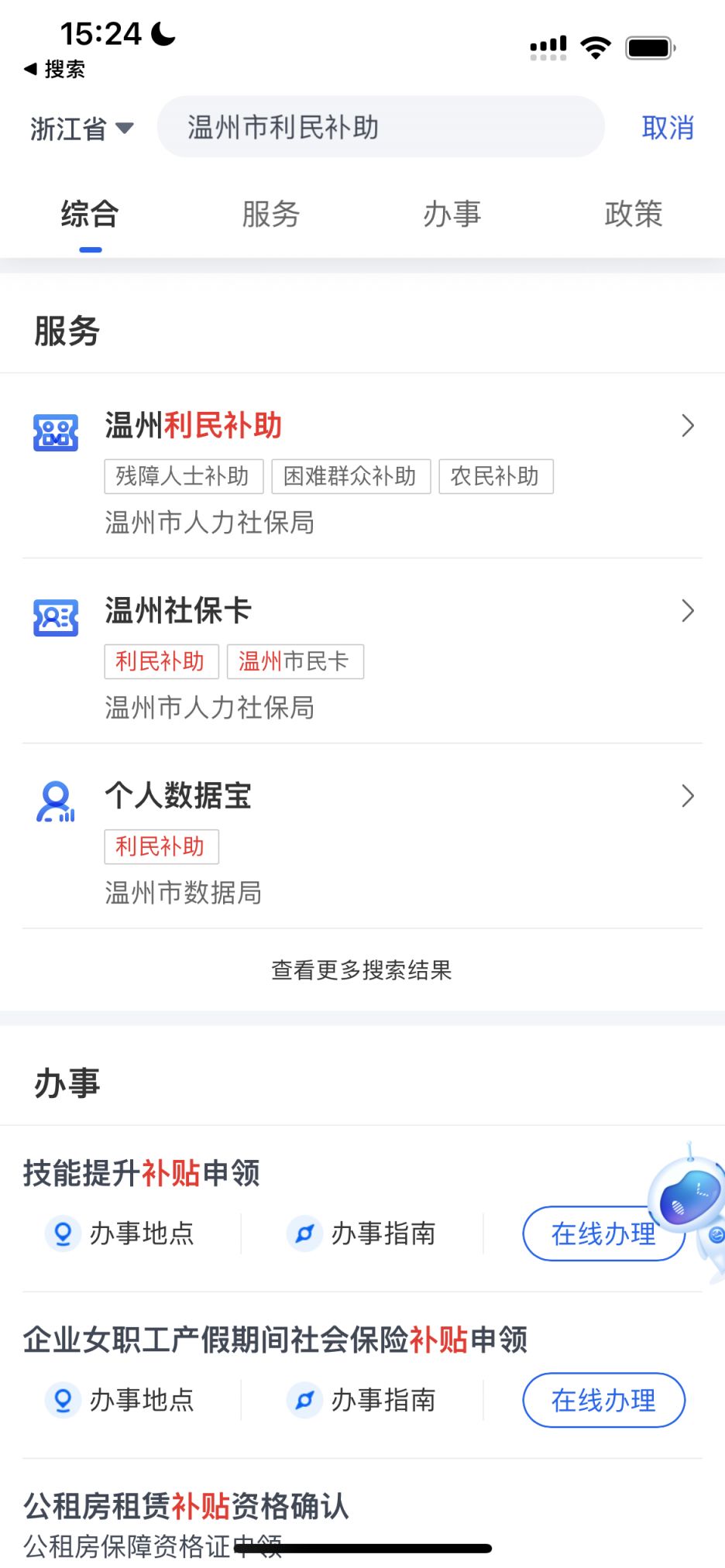Open 办事指南 for 技能提升补贴申领
Screen dimensions: 725x1568
[362, 1233]
